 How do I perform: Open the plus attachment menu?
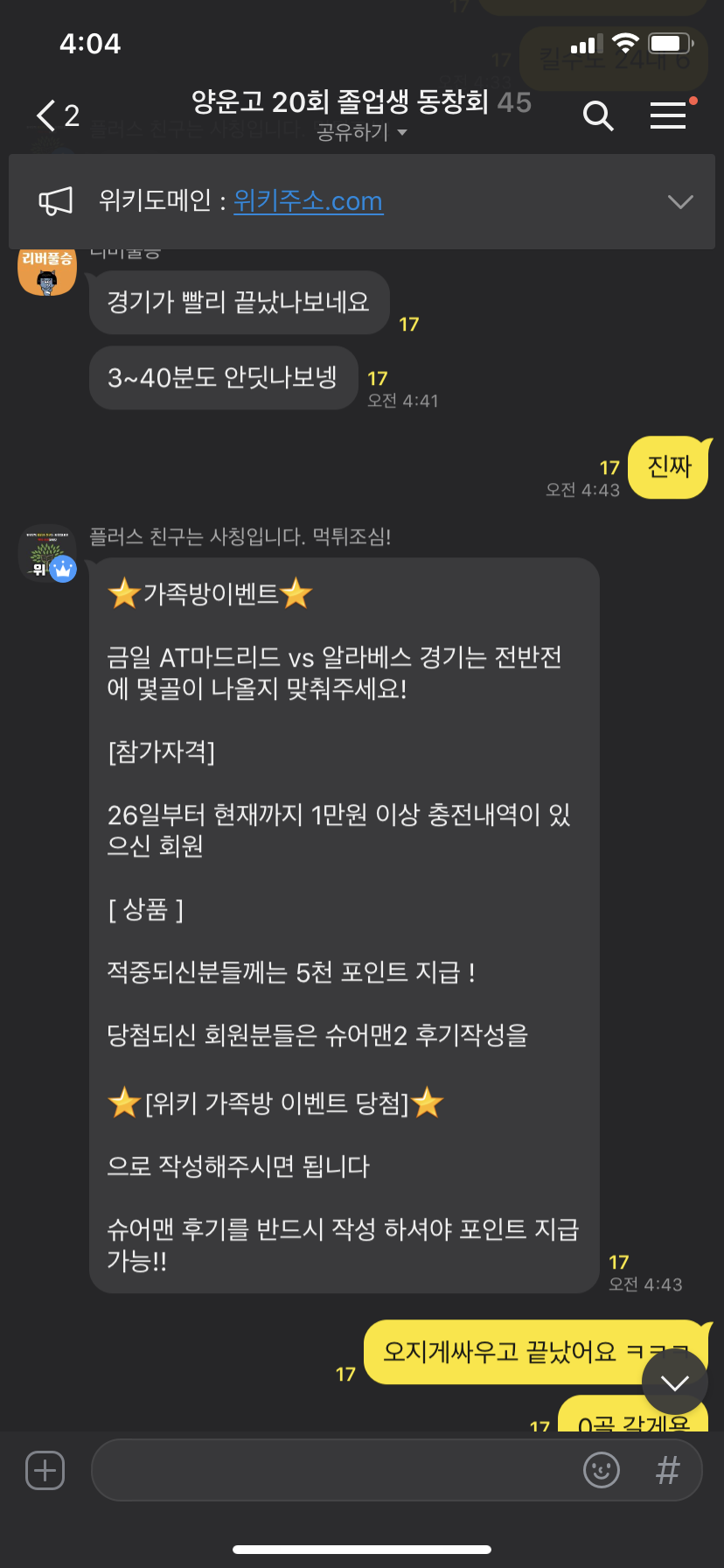point(45,1470)
